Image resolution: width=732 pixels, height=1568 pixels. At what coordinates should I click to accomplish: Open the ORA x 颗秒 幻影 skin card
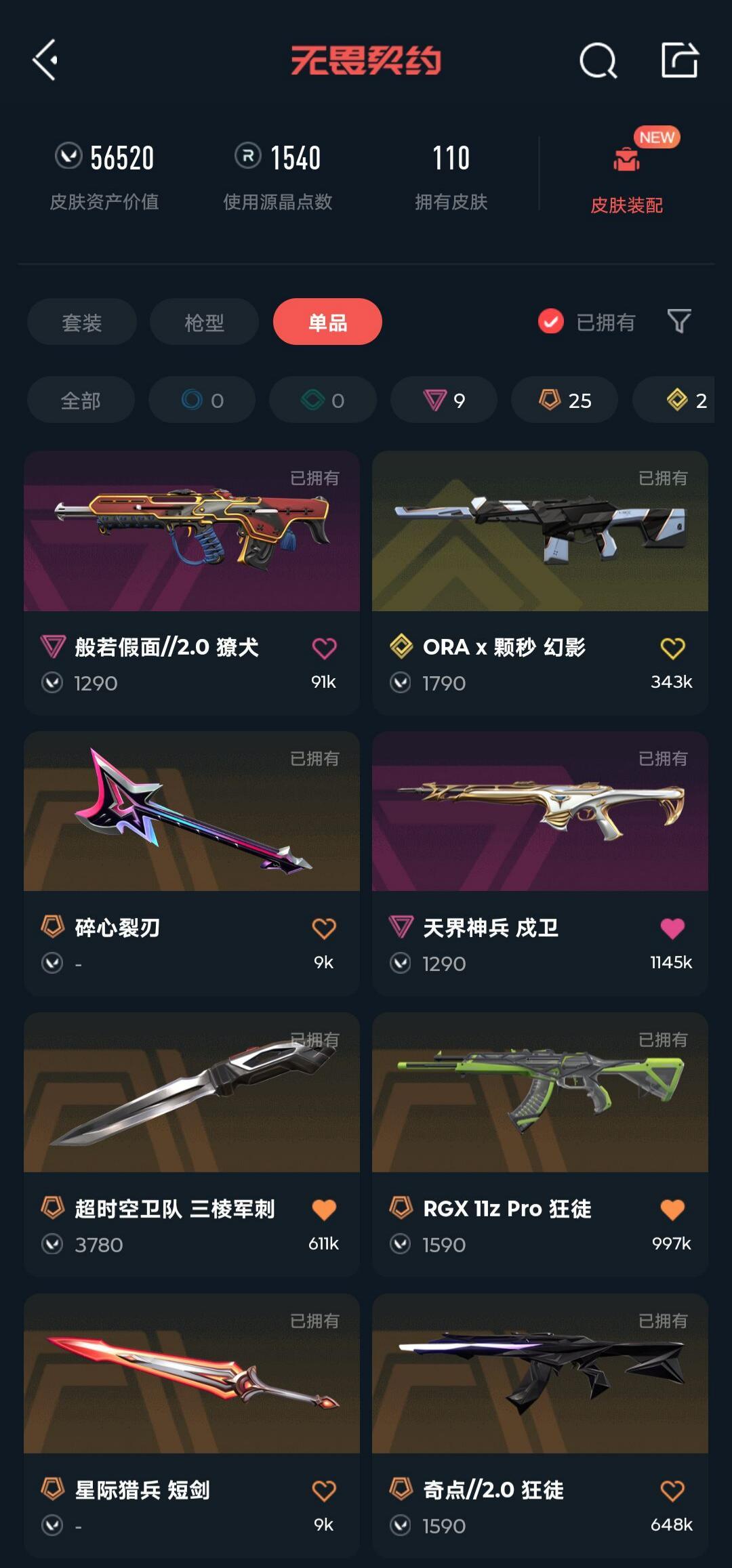click(x=540, y=583)
